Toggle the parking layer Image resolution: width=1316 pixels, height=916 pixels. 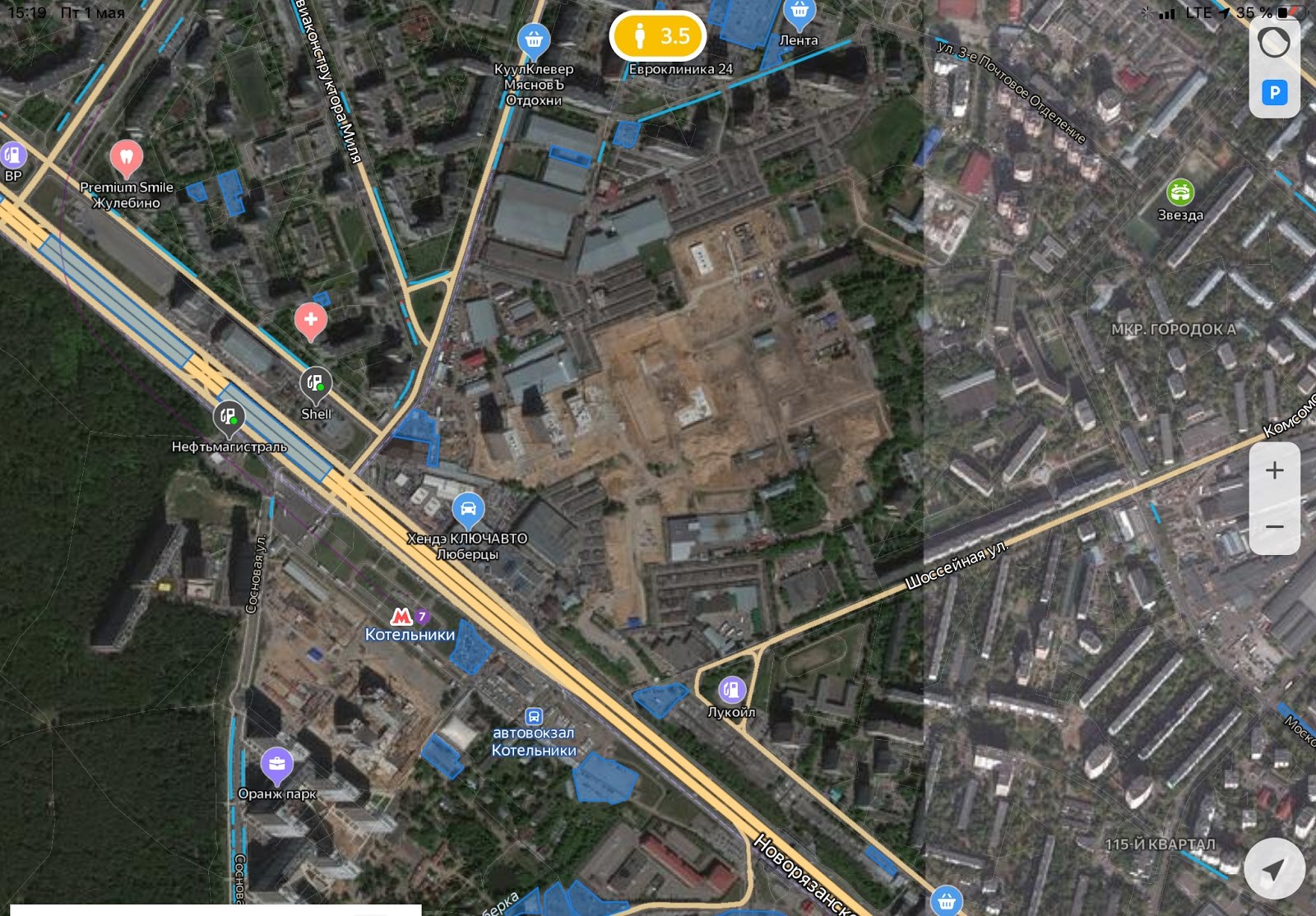click(x=1274, y=93)
